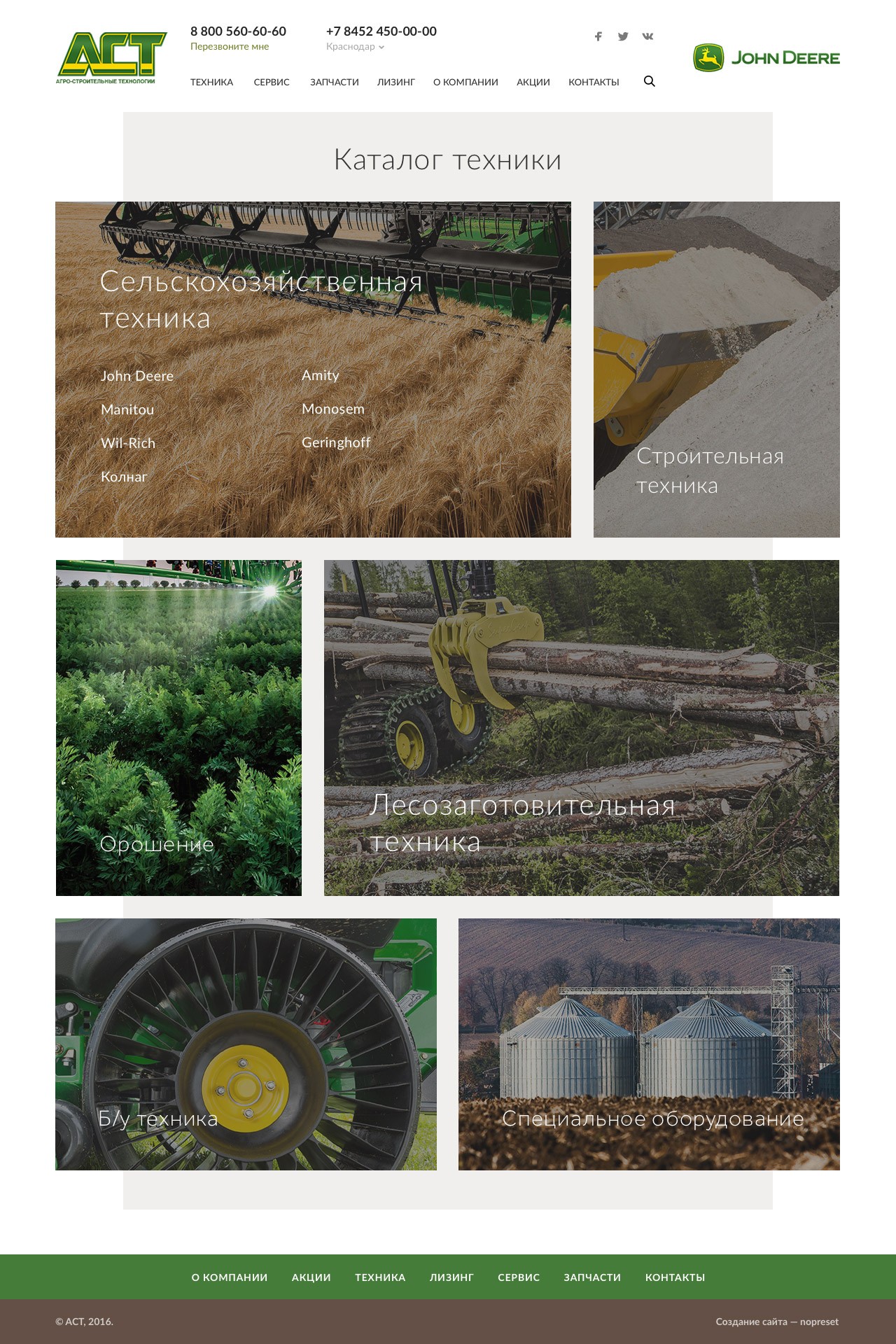Expand the Краснодар city dropdown
The image size is (896, 1344).
pos(356,47)
